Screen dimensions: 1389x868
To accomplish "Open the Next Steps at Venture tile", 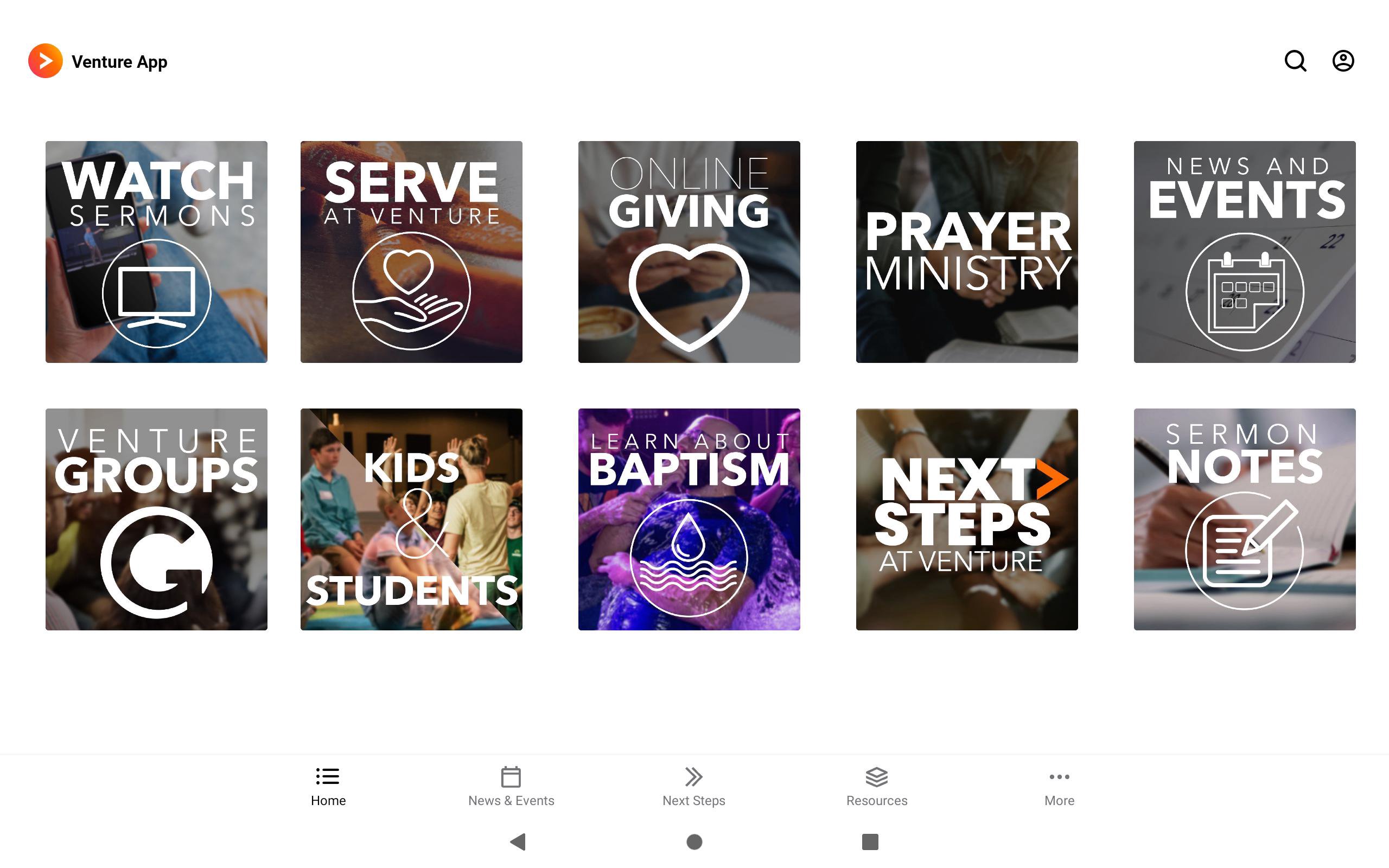I will click(966, 519).
